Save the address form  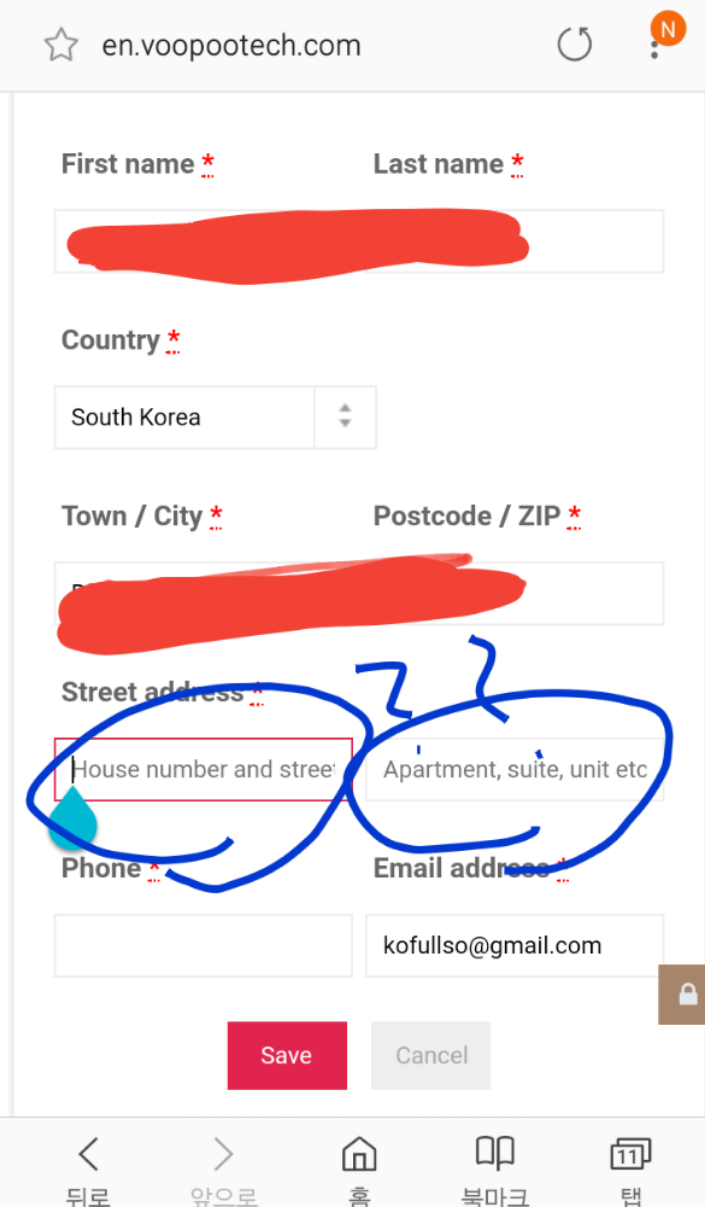[x=287, y=1055]
